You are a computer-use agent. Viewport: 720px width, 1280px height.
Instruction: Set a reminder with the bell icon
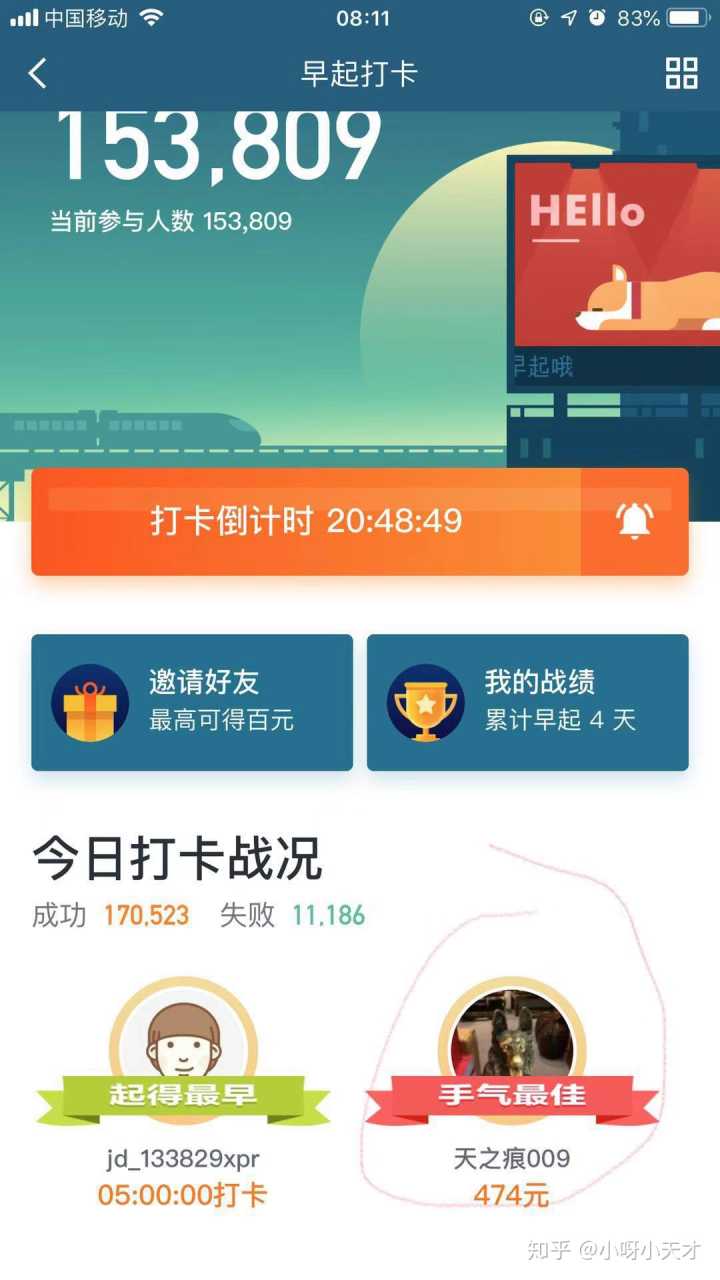pyautogui.click(x=634, y=521)
